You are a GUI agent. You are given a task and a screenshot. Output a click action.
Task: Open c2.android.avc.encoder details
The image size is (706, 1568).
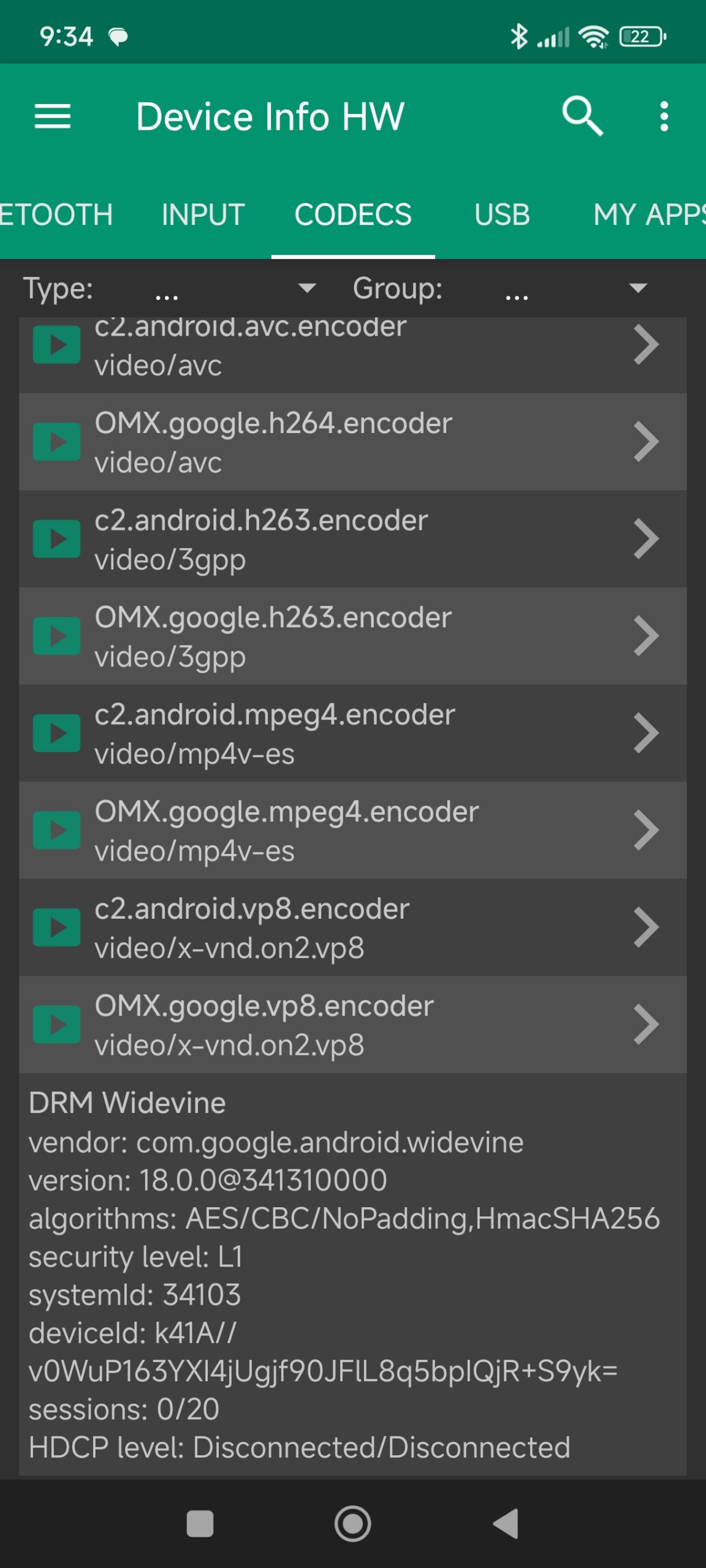(352, 347)
